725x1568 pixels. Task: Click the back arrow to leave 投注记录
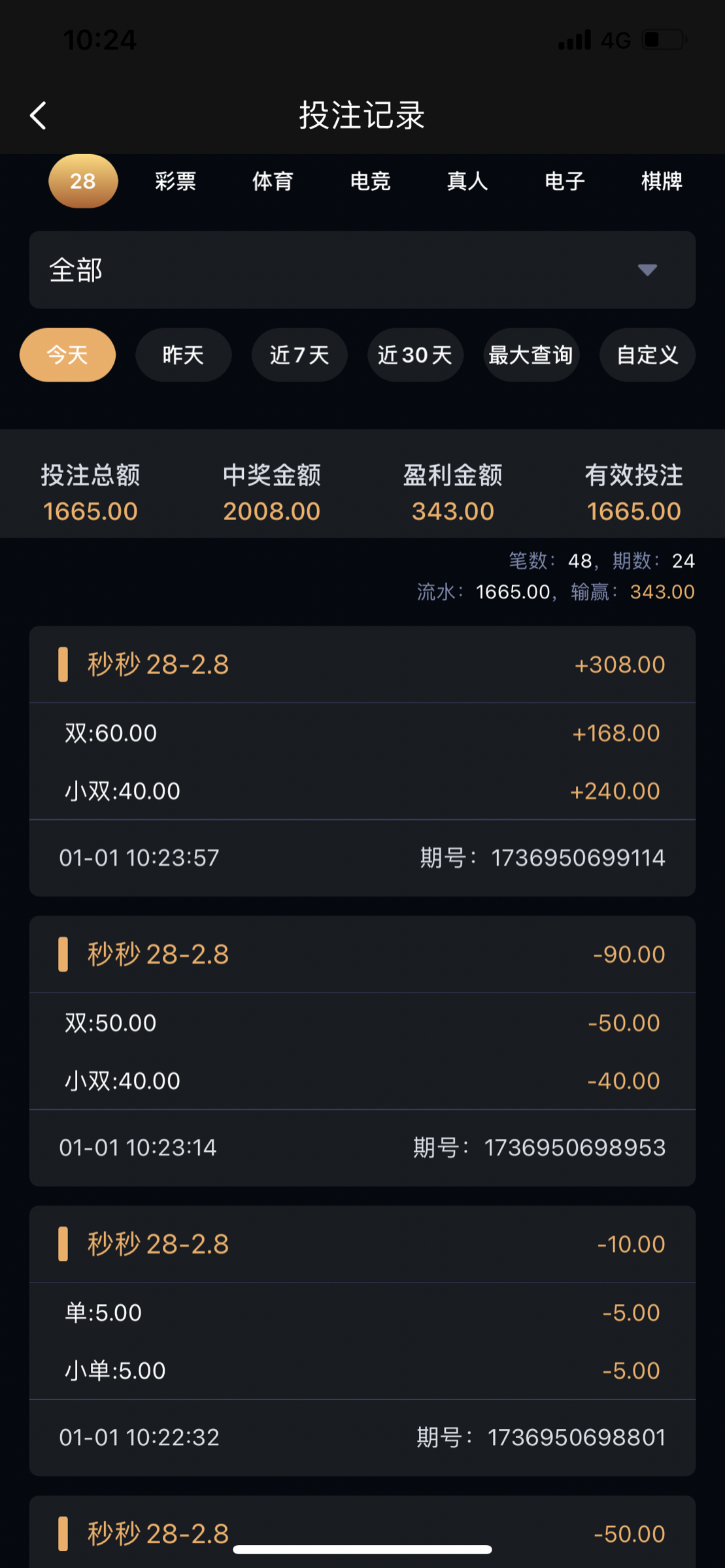pos(37,115)
